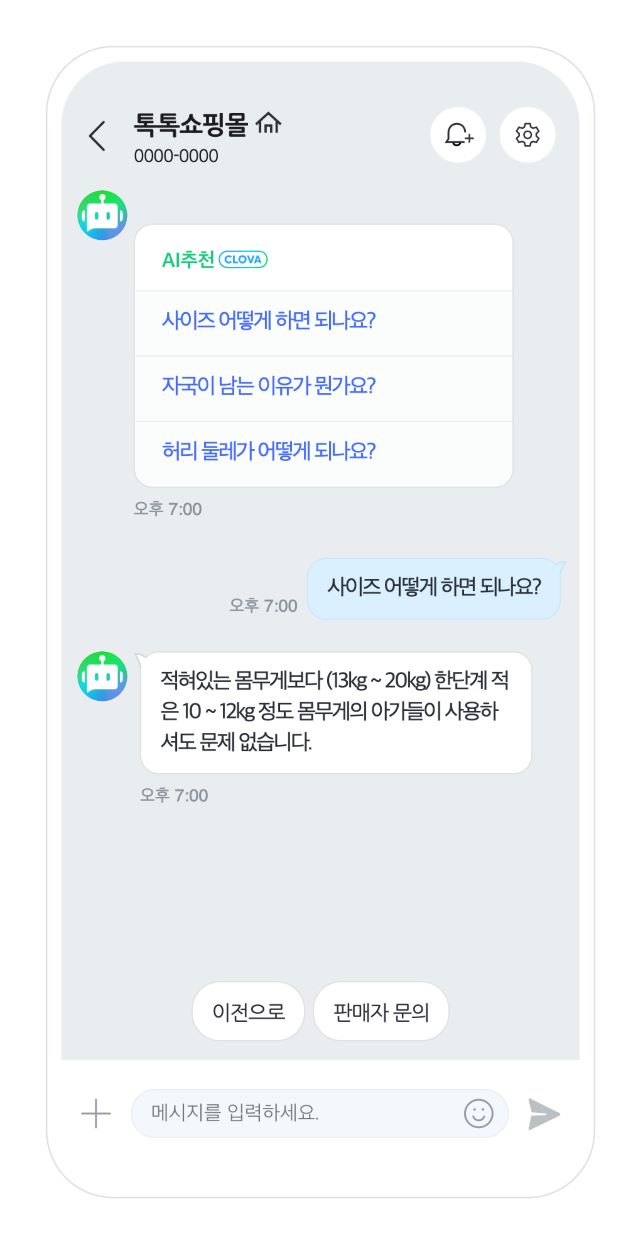
Task: Tap the bell-plus notification icon
Action: click(x=458, y=134)
